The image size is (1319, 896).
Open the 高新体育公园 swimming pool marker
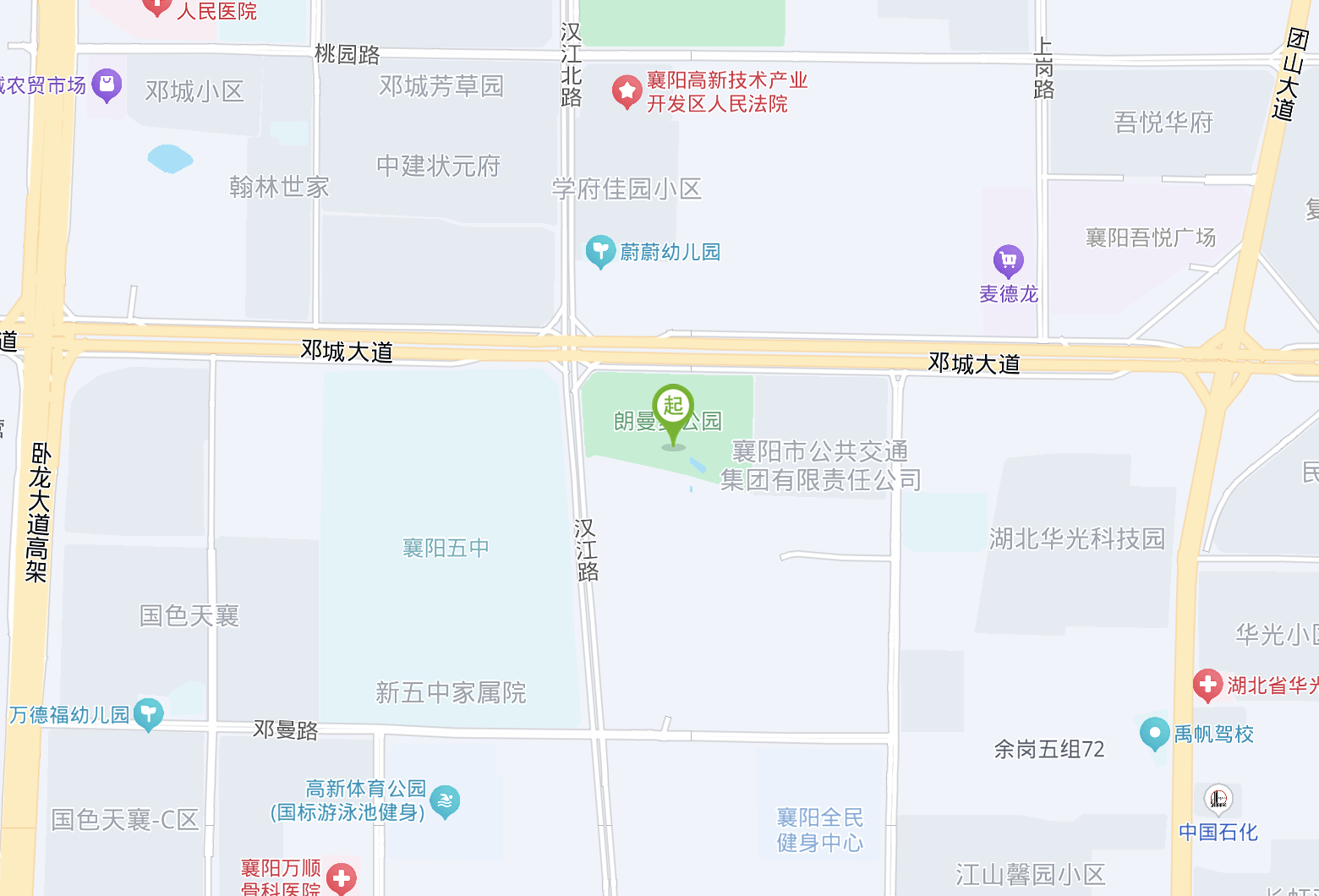click(x=445, y=801)
